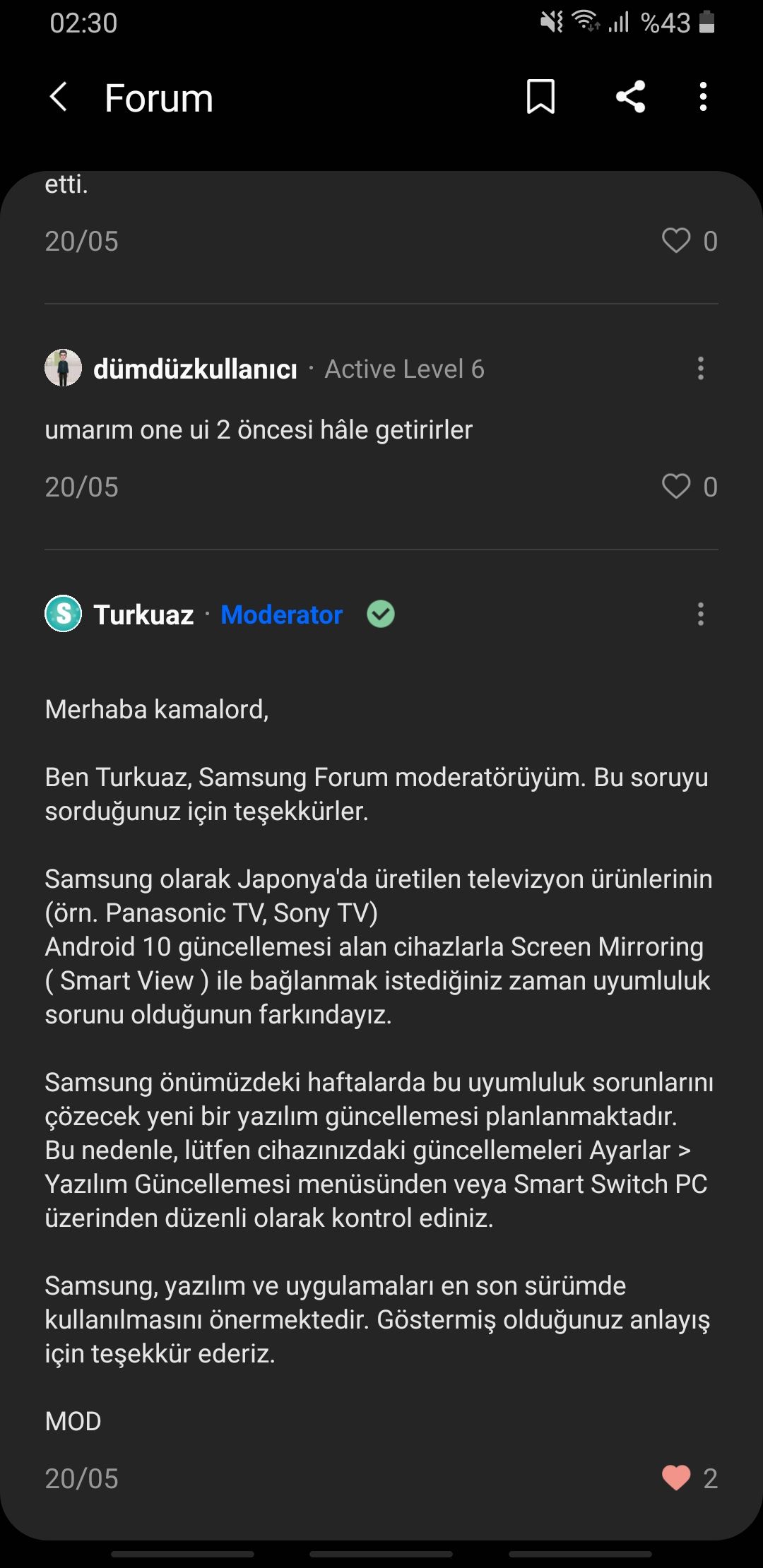Open options for Turkuaz's reply
The width and height of the screenshot is (763, 1568).
coord(700,614)
